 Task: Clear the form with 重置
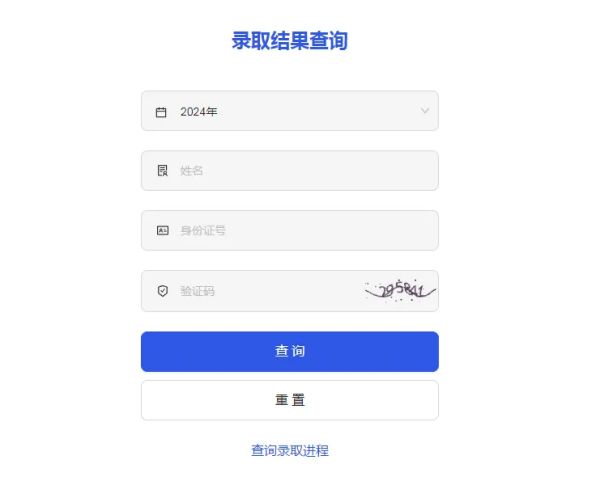click(x=289, y=400)
